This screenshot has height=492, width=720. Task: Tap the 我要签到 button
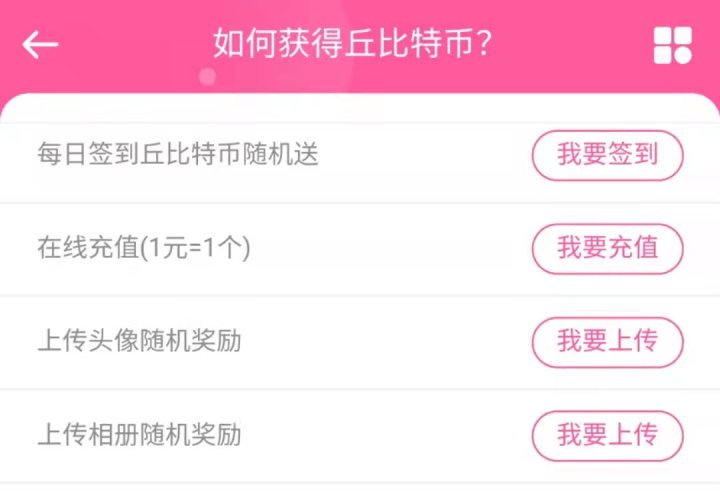[607, 155]
